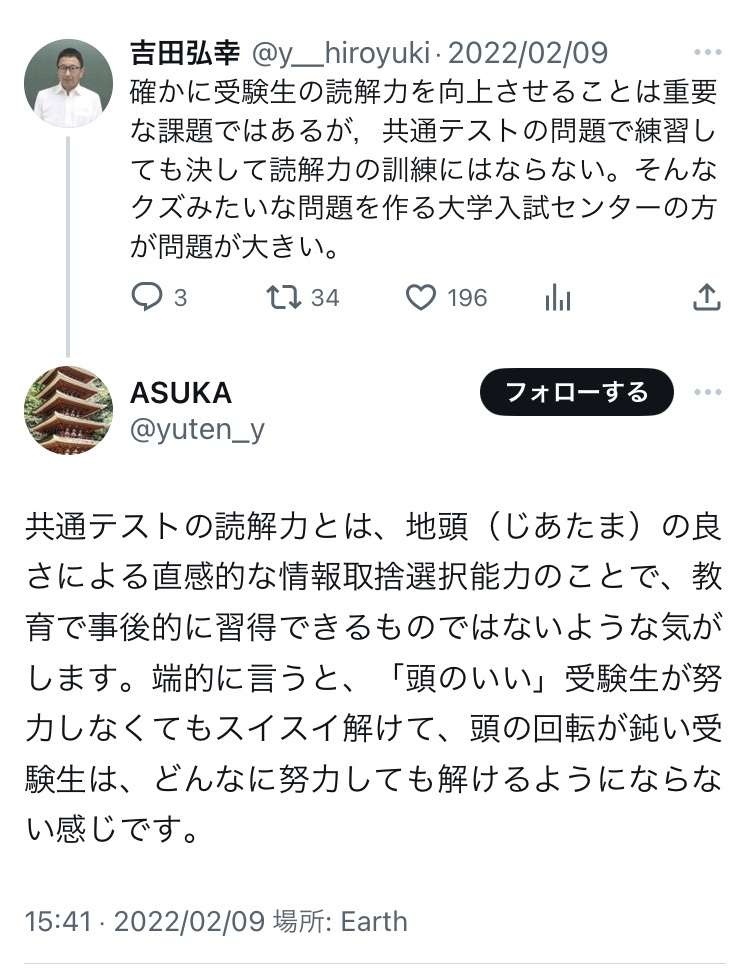This screenshot has height=974, width=750.
Task: Reply to 吉田弘幸's tweet
Action: tap(148, 297)
